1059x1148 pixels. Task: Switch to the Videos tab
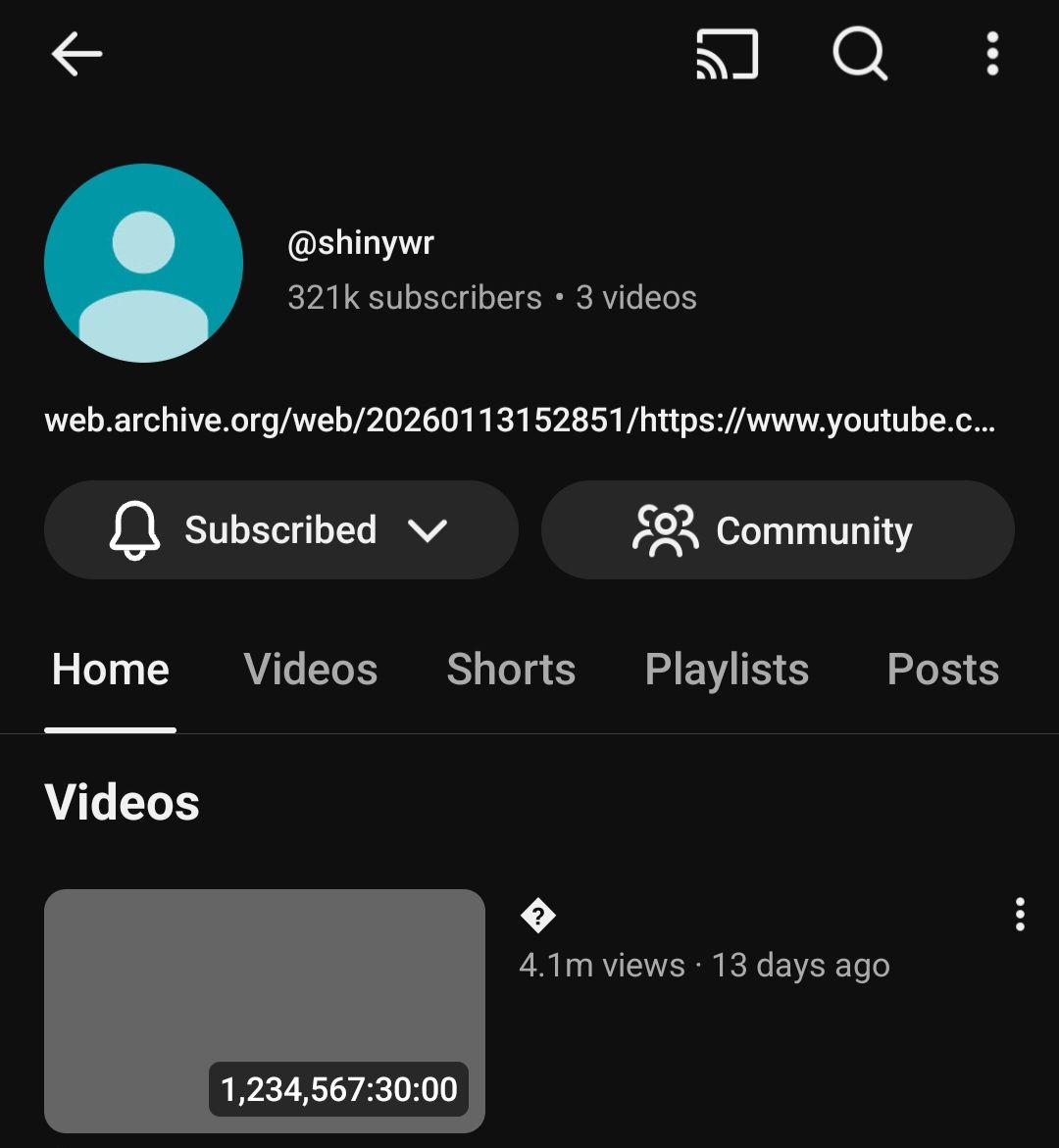tap(311, 671)
